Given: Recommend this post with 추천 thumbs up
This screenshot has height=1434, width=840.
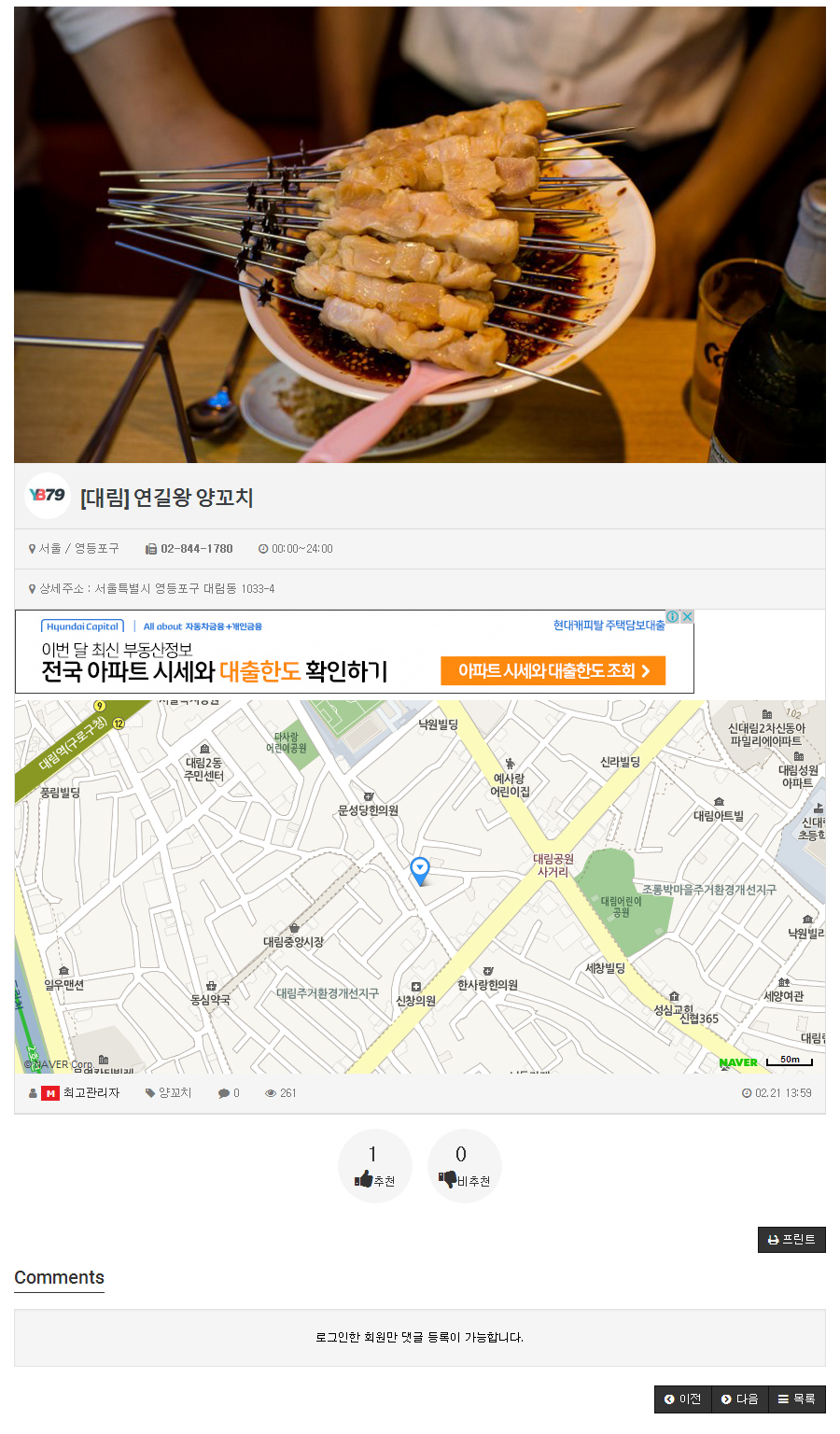Looking at the screenshot, I should (x=375, y=1167).
